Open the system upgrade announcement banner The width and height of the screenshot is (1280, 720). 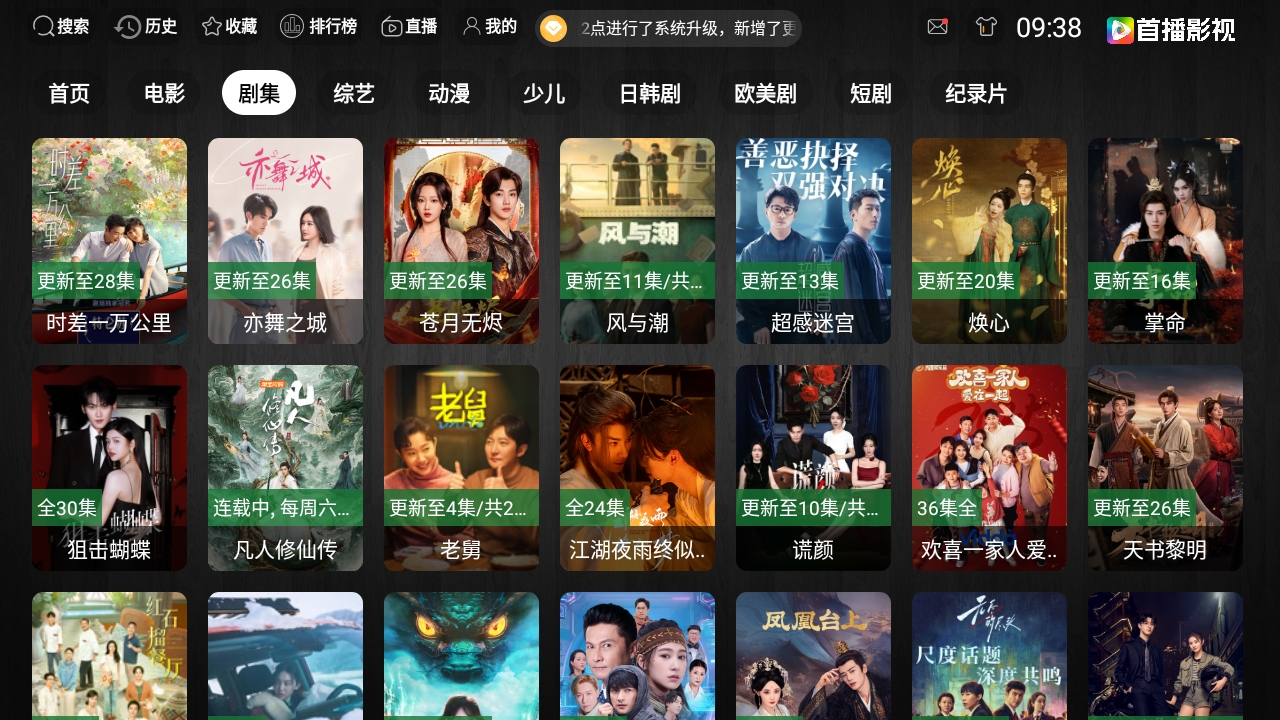(668, 29)
